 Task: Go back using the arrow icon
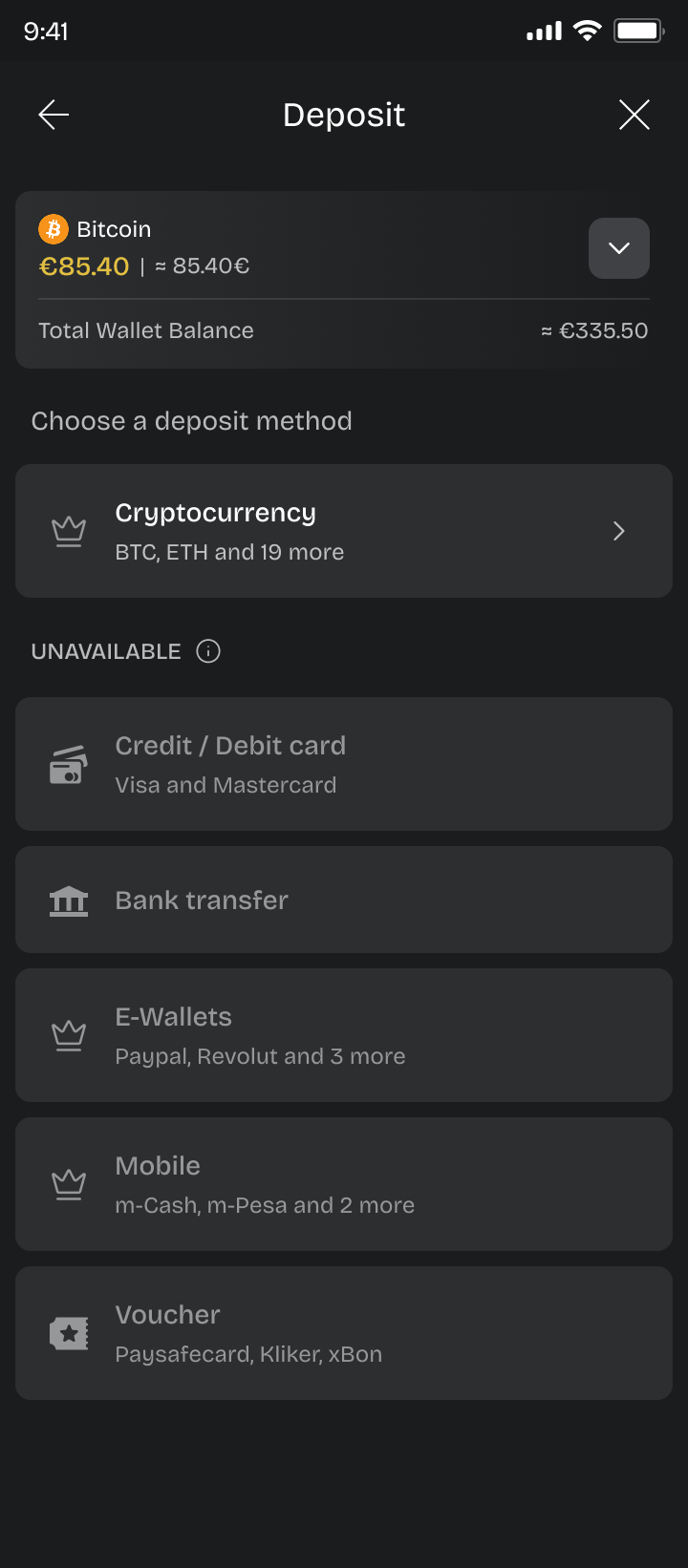54,116
